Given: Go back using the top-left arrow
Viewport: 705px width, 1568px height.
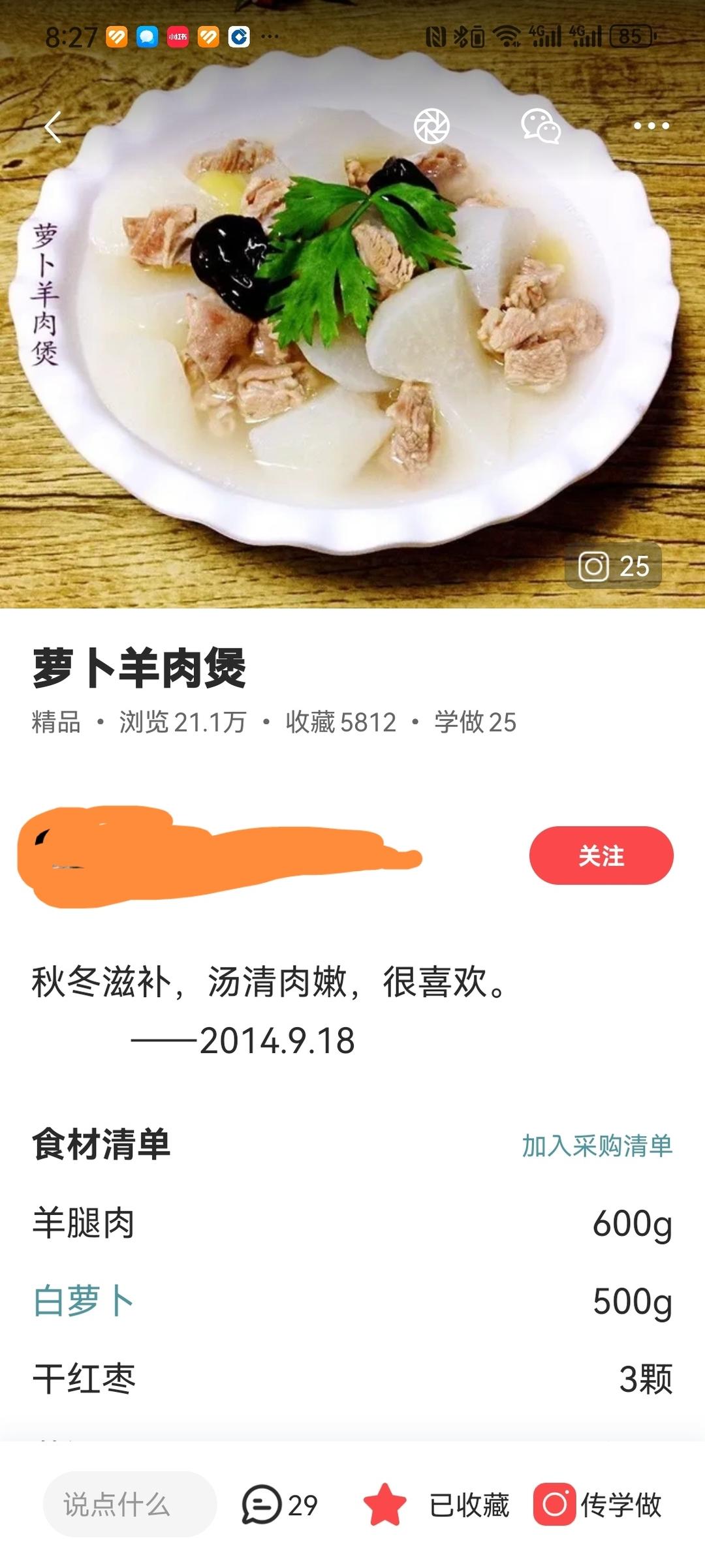Looking at the screenshot, I should pyautogui.click(x=54, y=127).
